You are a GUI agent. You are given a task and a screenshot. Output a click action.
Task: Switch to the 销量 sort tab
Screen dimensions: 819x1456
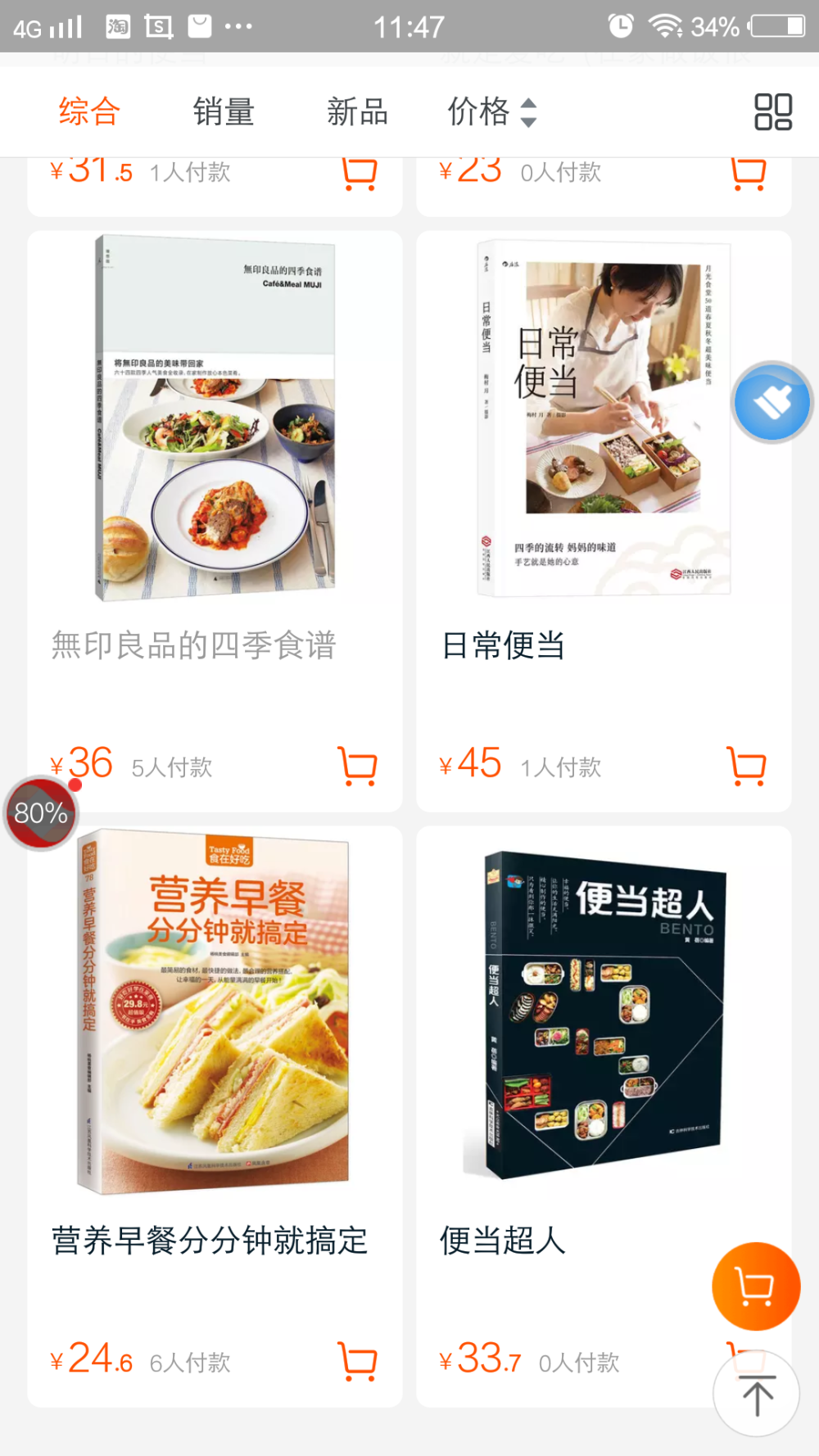[x=222, y=111]
